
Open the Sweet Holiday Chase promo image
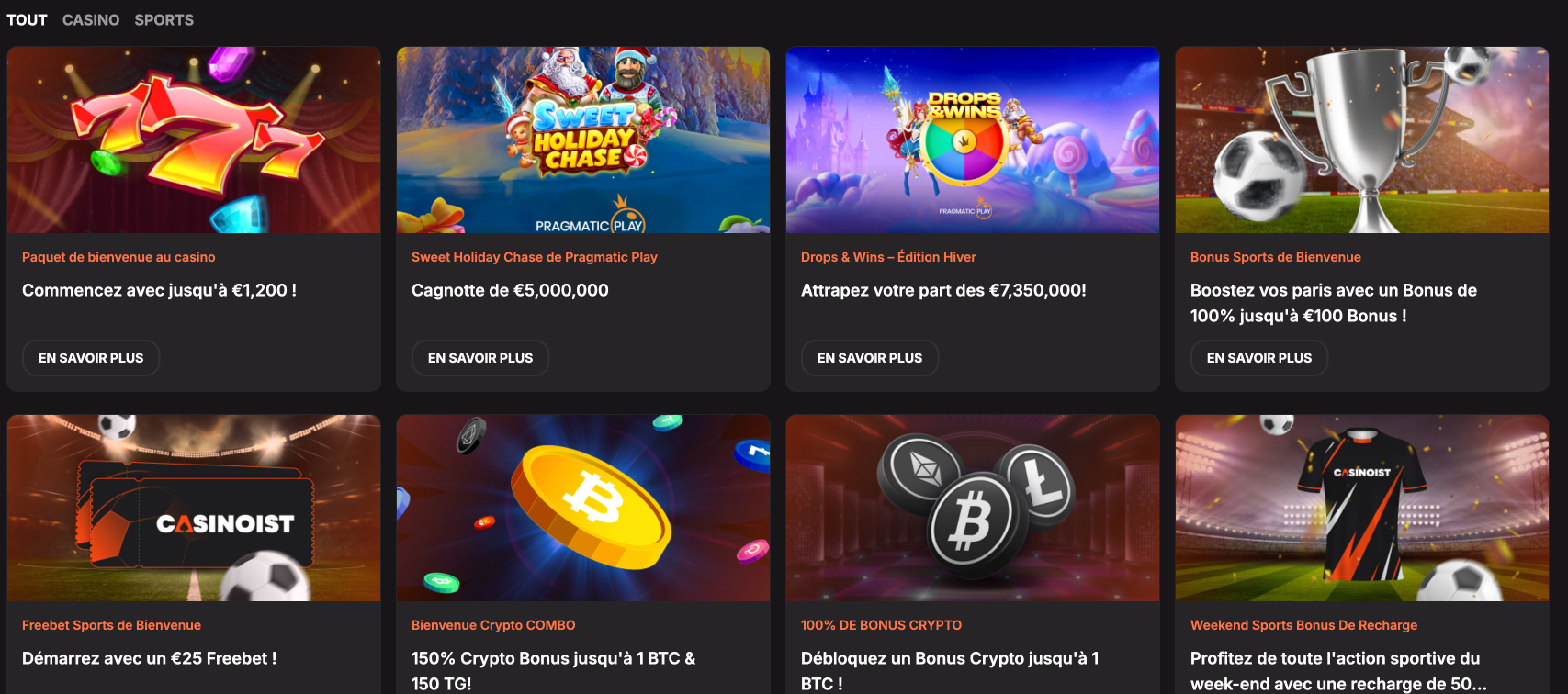pos(583,140)
